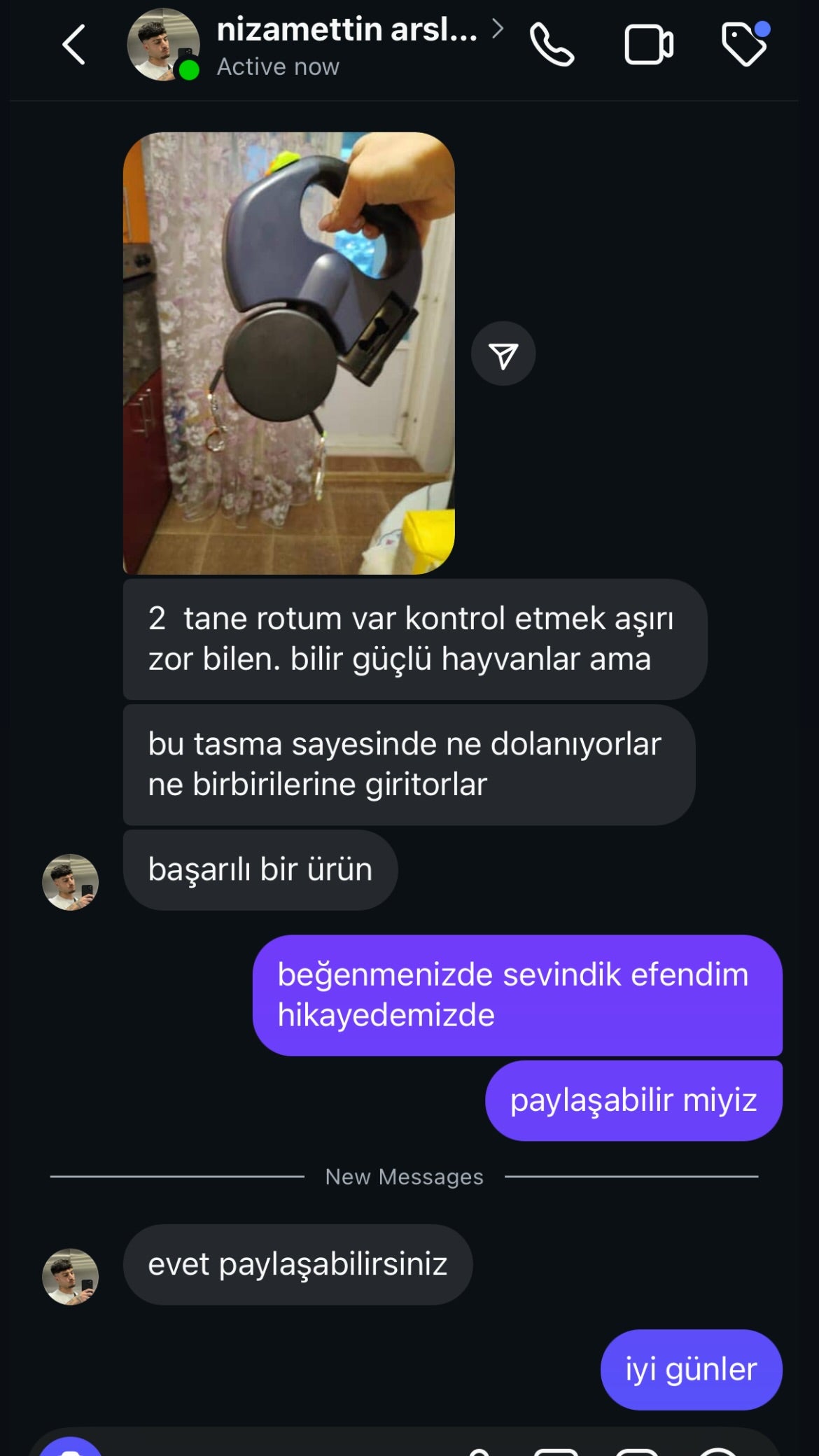Start a video call with nizamettin
The width and height of the screenshot is (819, 1456).
pos(648,45)
